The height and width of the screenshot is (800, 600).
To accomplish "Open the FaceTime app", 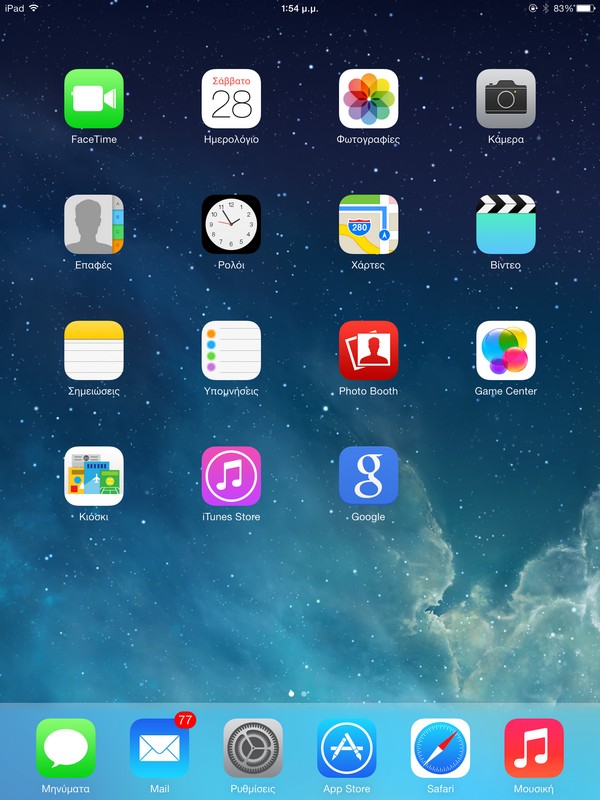I will click(93, 98).
